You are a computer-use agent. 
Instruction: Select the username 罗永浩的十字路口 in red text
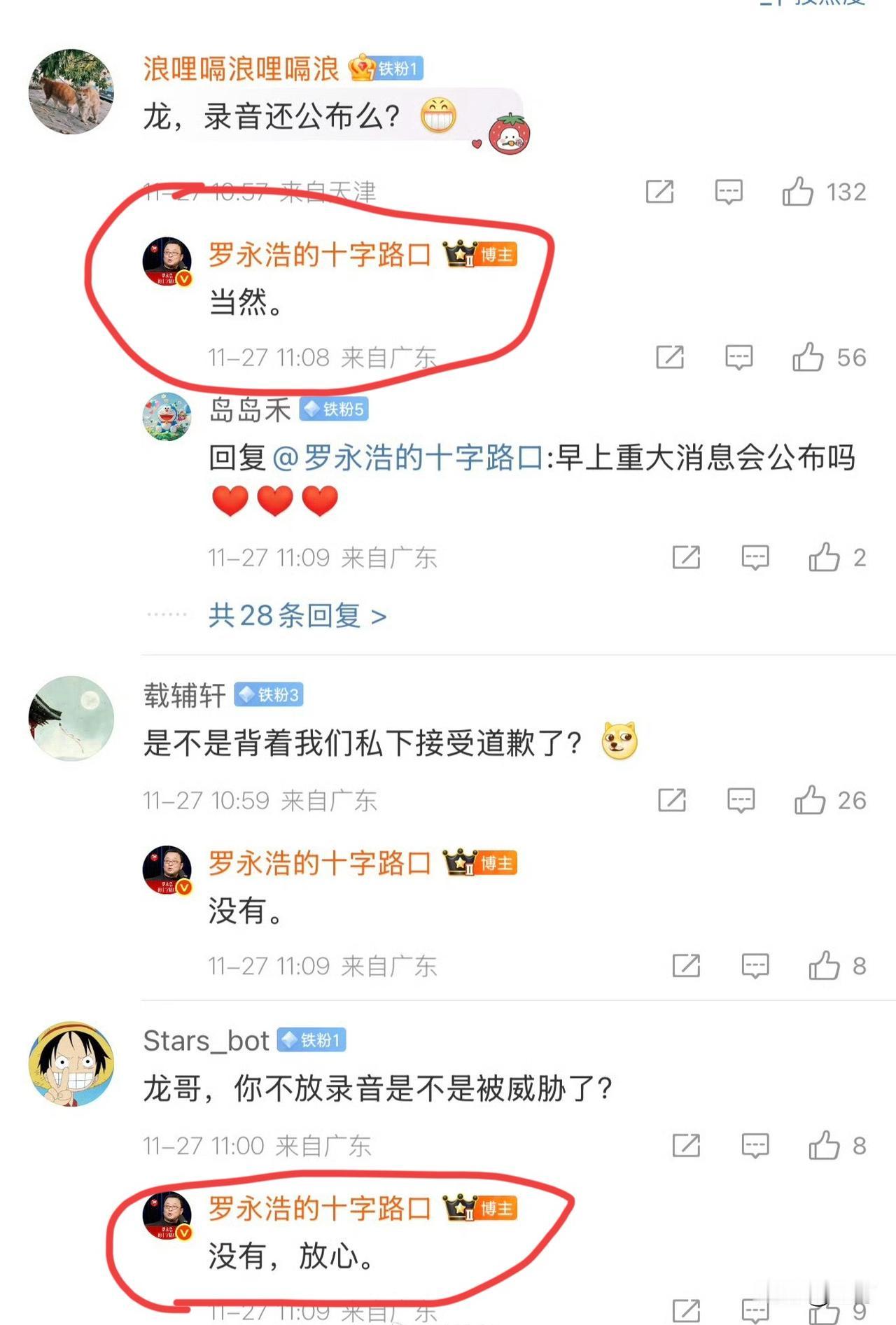point(320,256)
